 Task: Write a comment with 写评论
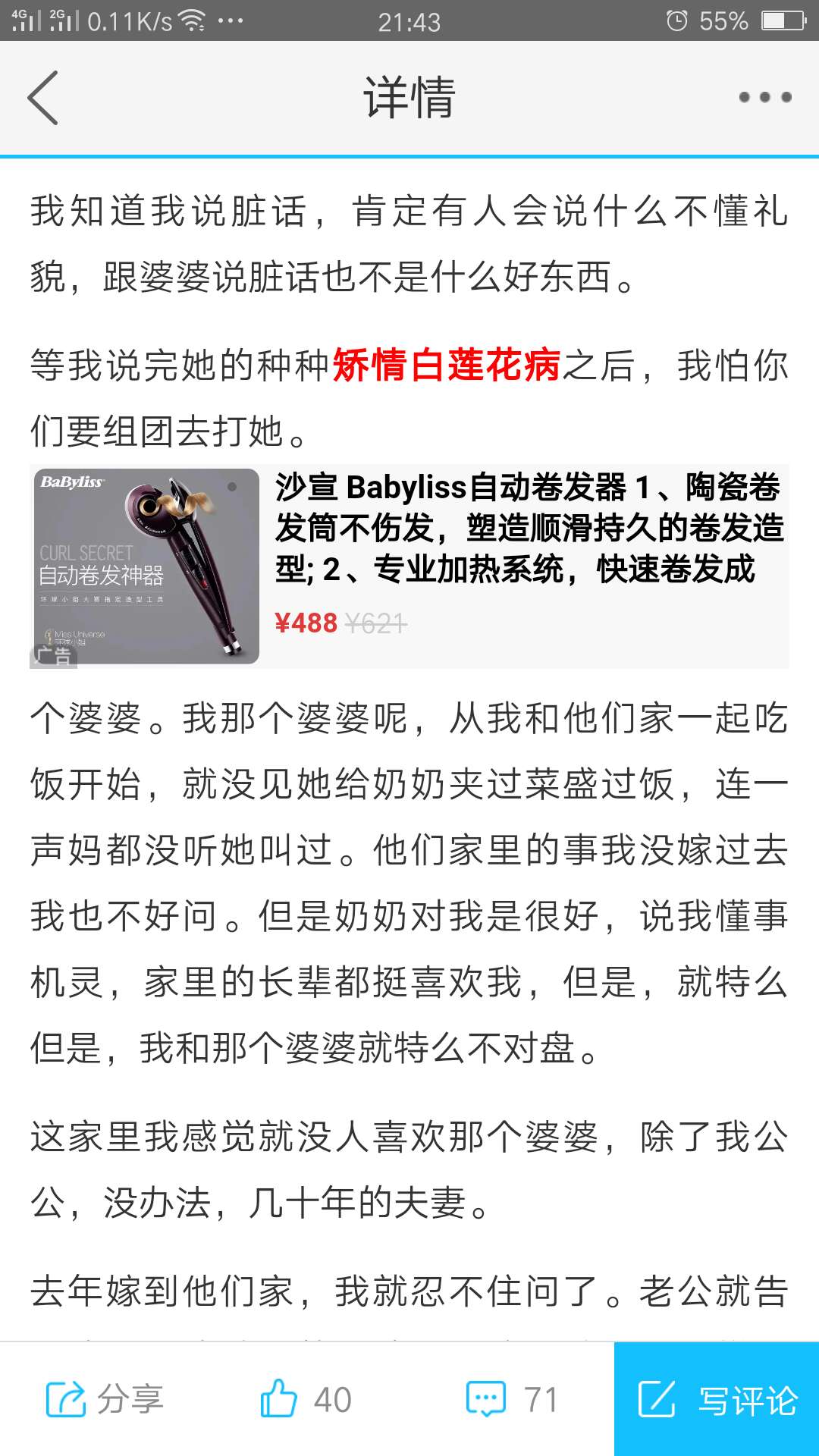click(x=717, y=1399)
